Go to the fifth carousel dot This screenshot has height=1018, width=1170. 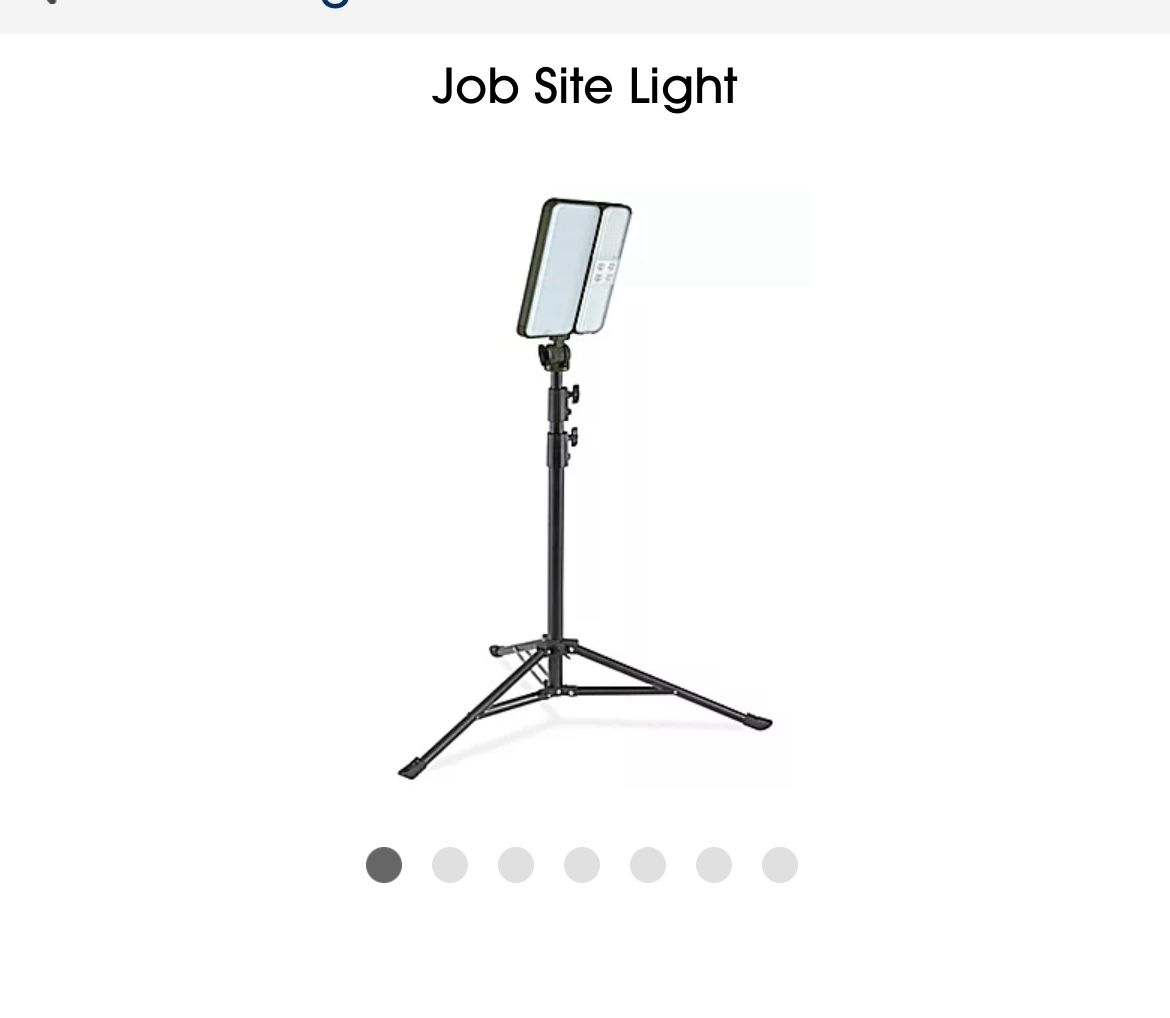648,865
